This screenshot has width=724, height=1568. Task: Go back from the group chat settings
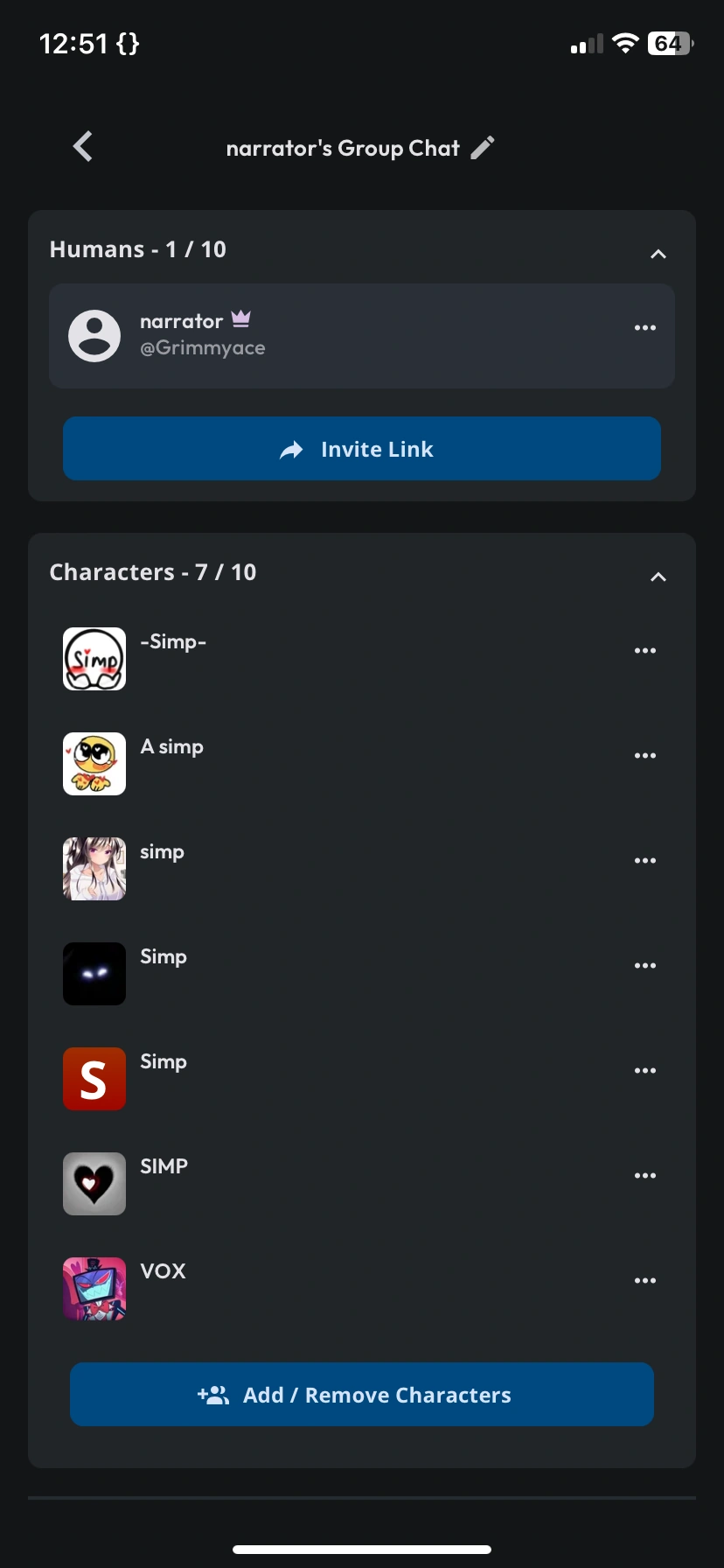(83, 147)
